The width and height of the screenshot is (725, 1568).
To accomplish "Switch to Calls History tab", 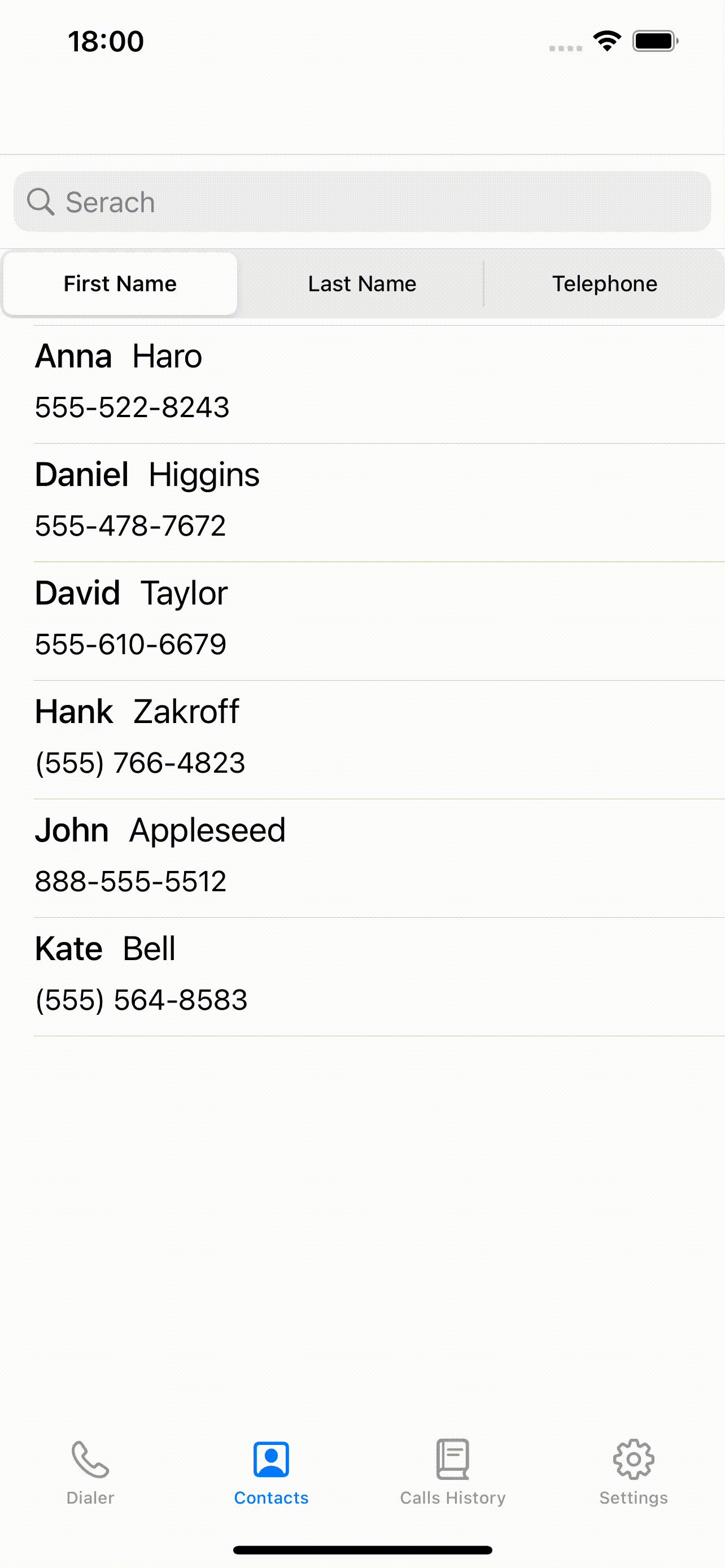I will click(453, 1472).
